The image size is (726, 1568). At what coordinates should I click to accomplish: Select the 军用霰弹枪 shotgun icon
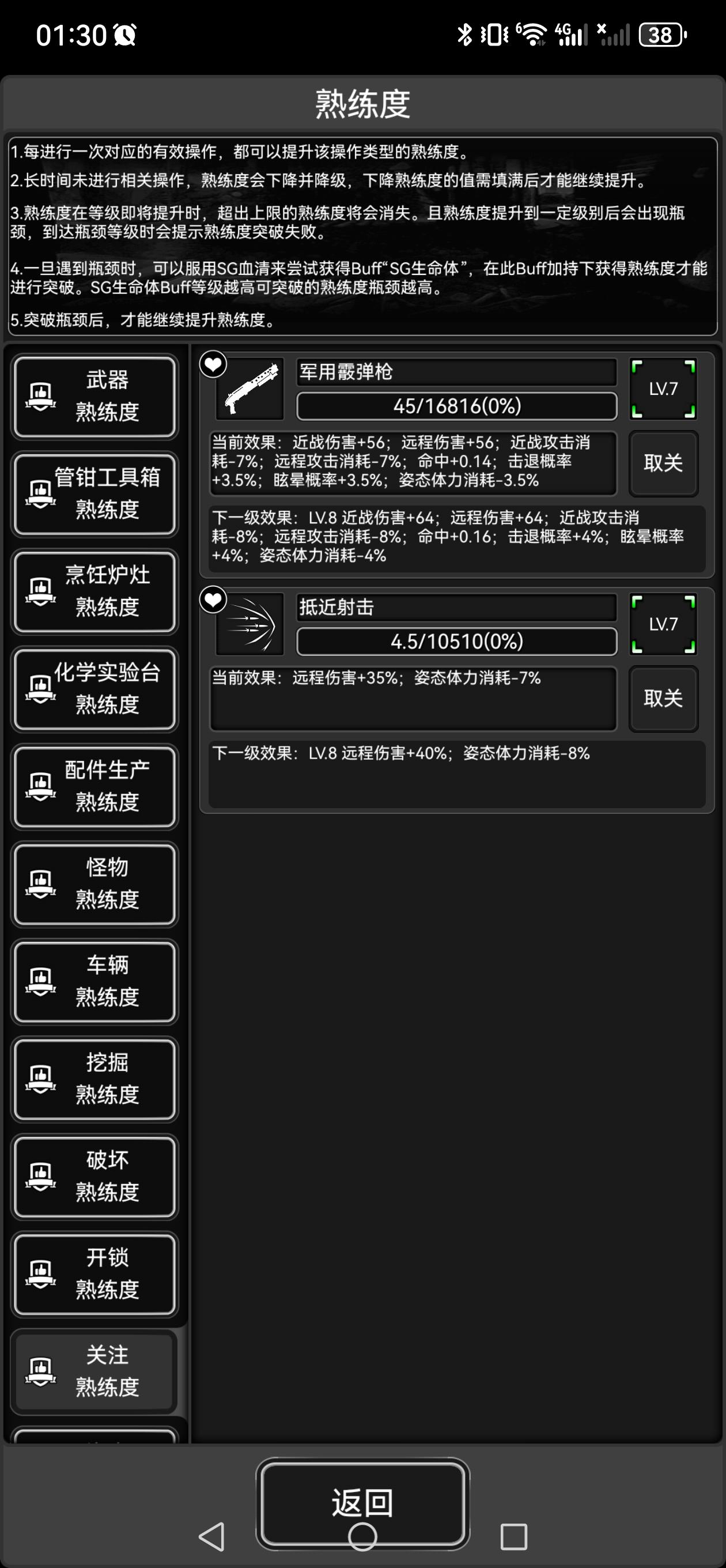(x=249, y=389)
